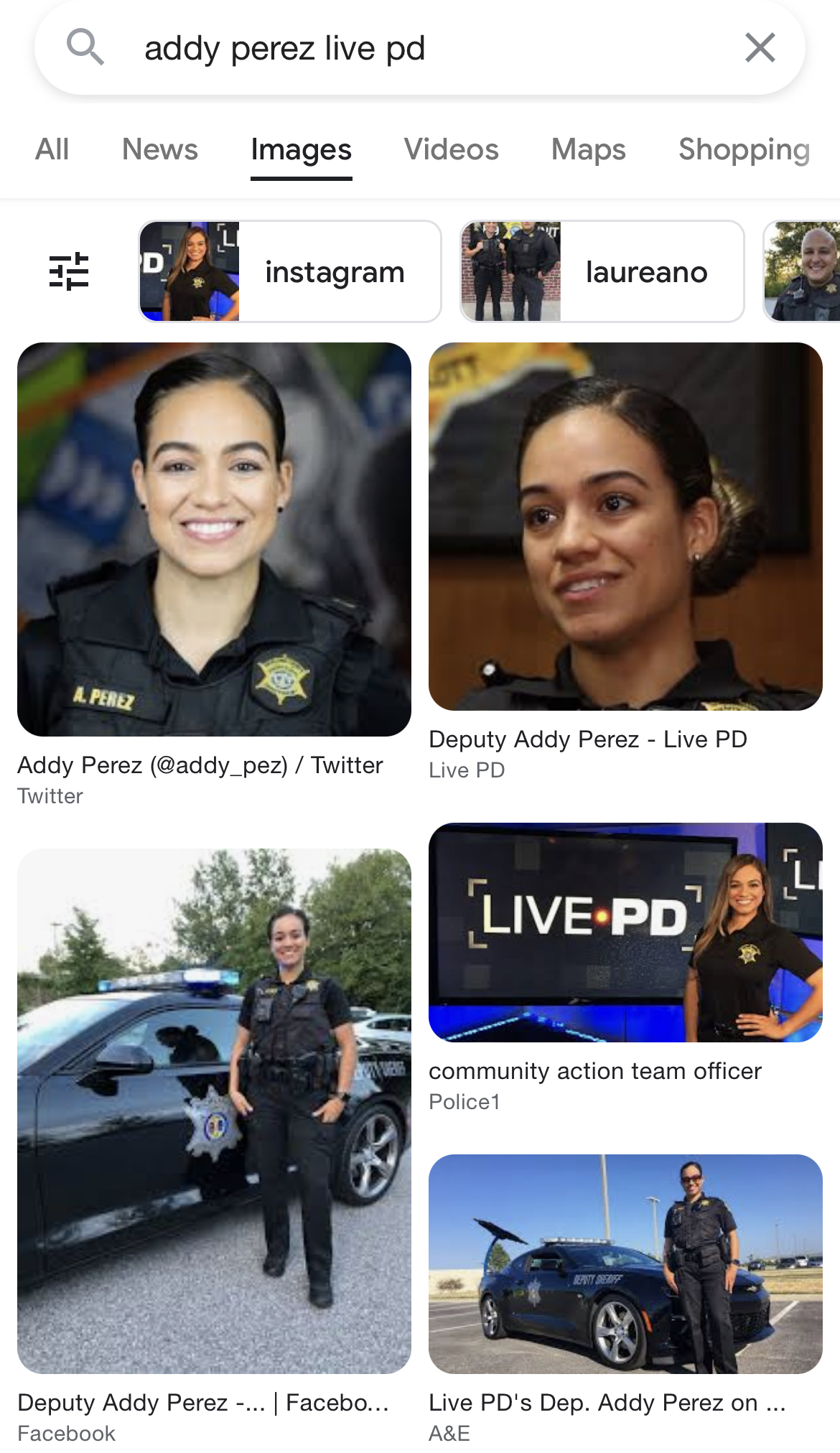Open the Police1 community action team image

pyautogui.click(x=625, y=933)
